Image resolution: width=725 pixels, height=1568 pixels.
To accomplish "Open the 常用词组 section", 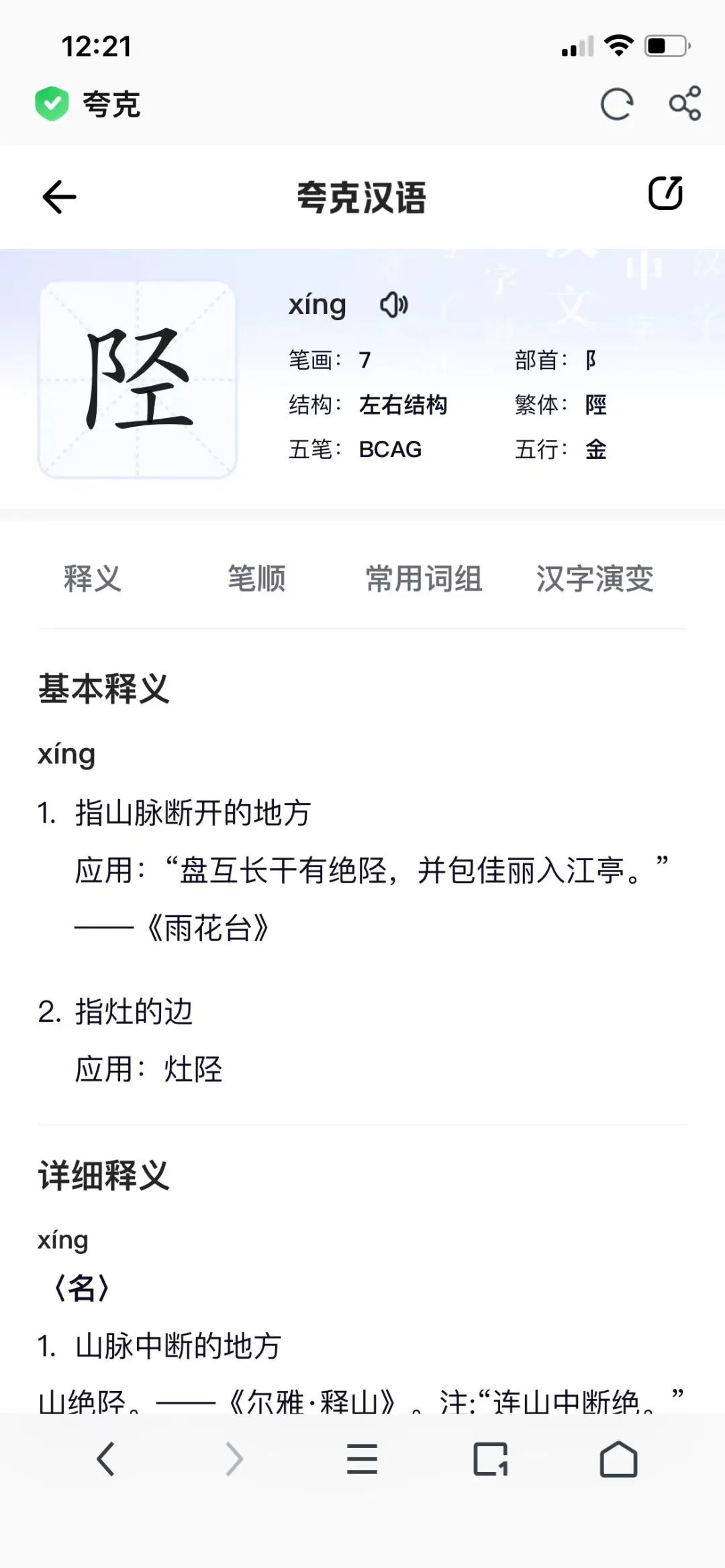I will coord(424,580).
